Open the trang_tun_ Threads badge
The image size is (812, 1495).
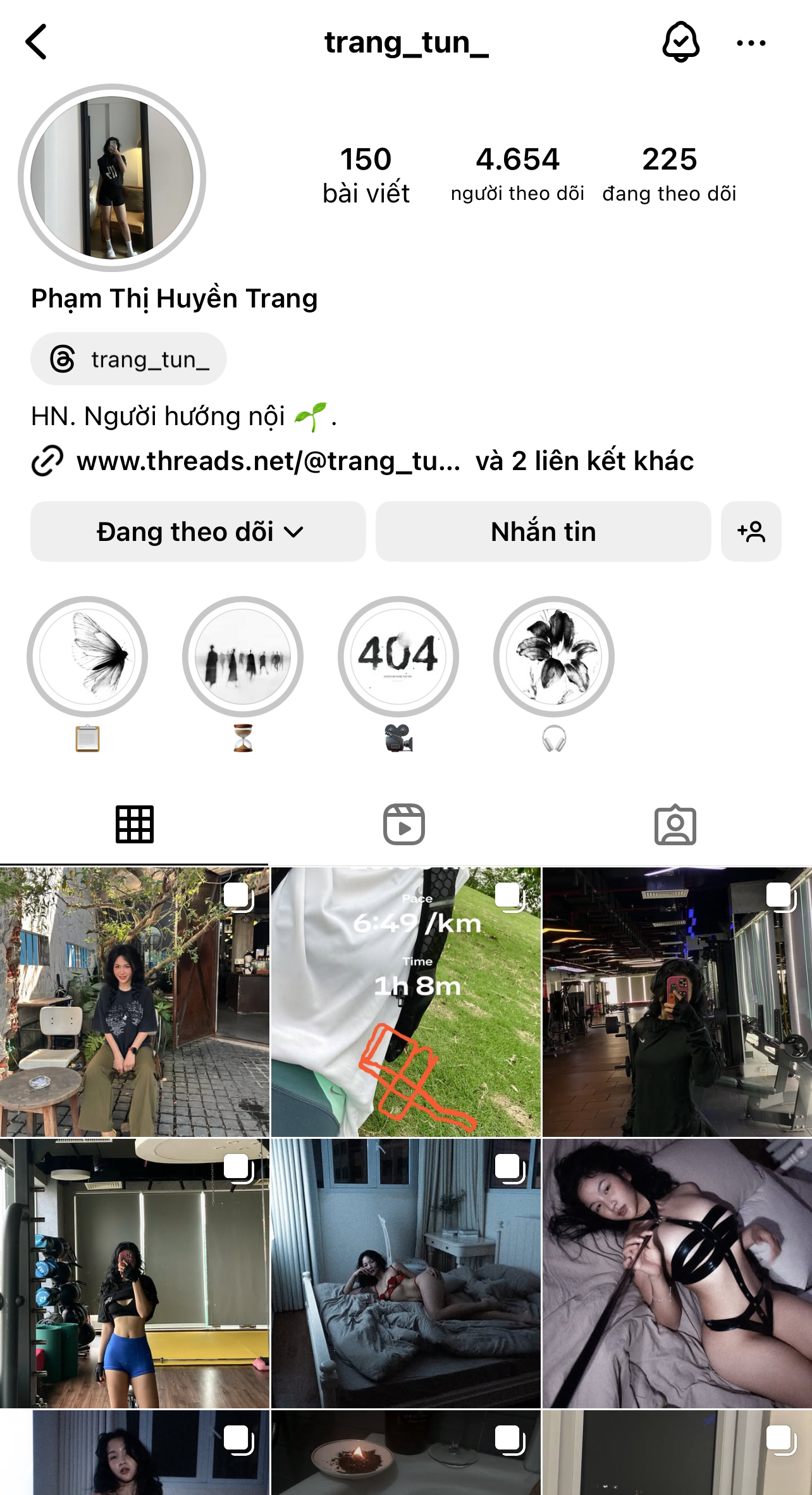pos(129,359)
